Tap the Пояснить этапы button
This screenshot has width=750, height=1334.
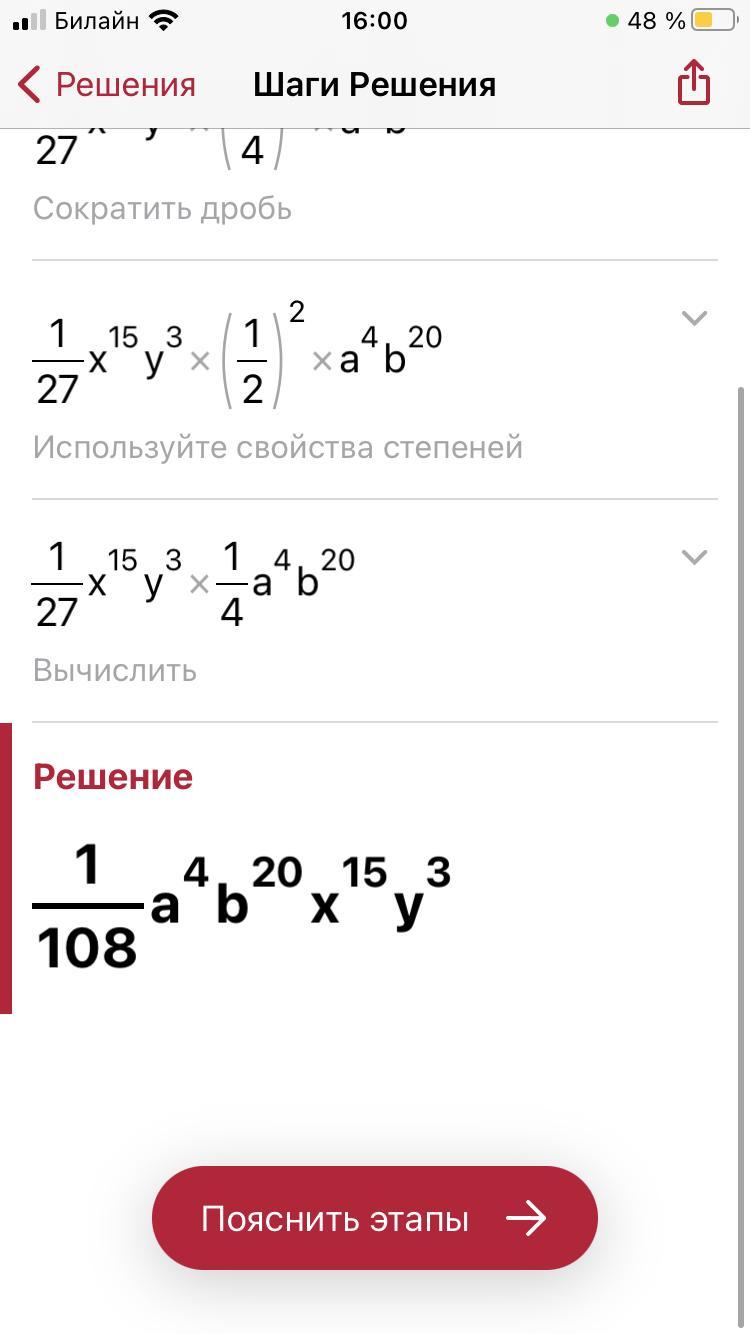(x=375, y=1218)
